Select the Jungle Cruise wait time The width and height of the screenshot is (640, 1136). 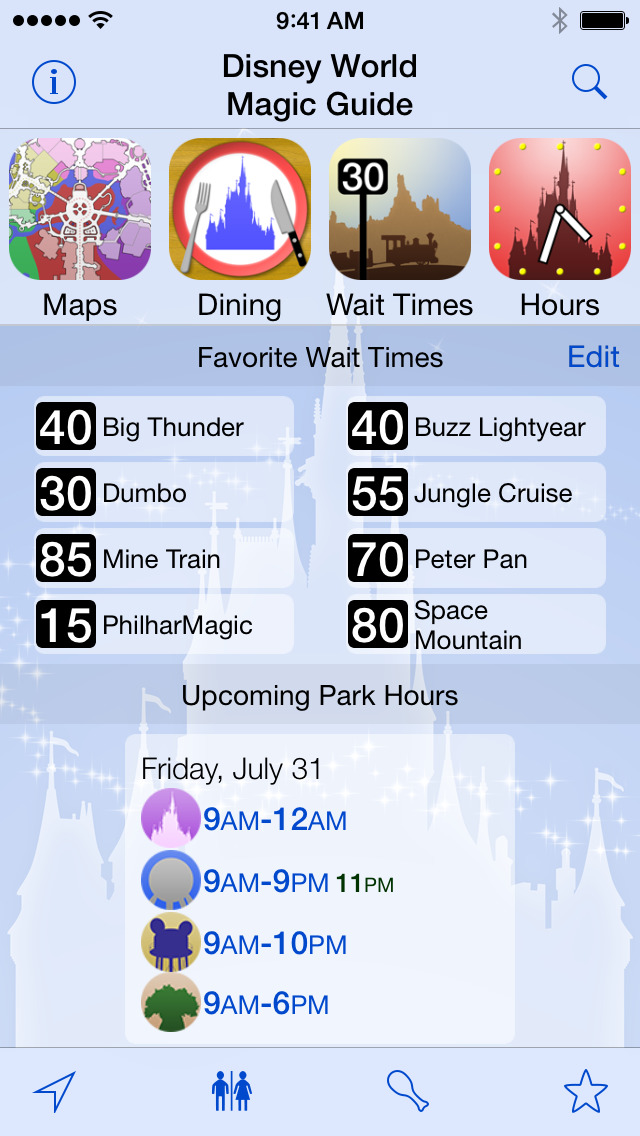[x=476, y=493]
